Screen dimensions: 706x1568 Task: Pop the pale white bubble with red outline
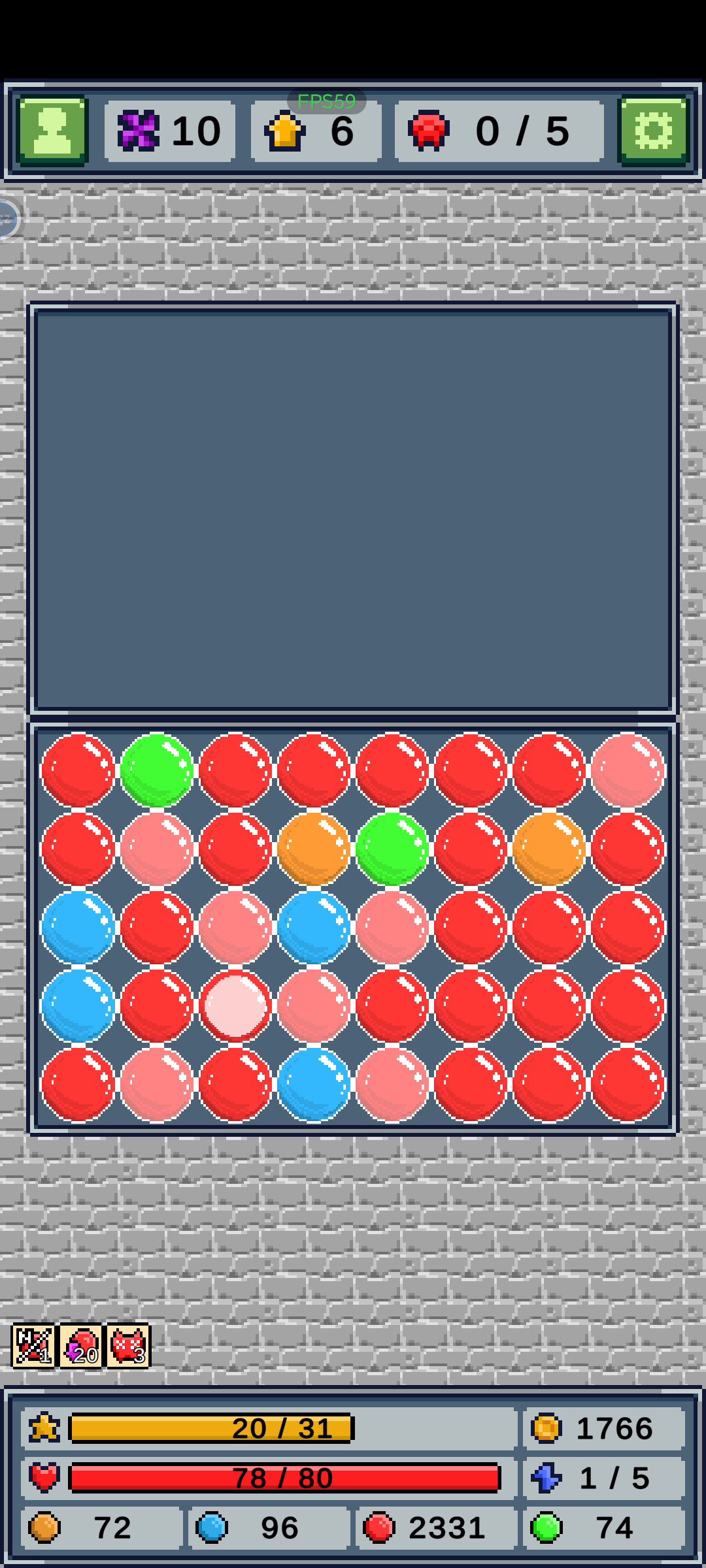coord(235,1006)
